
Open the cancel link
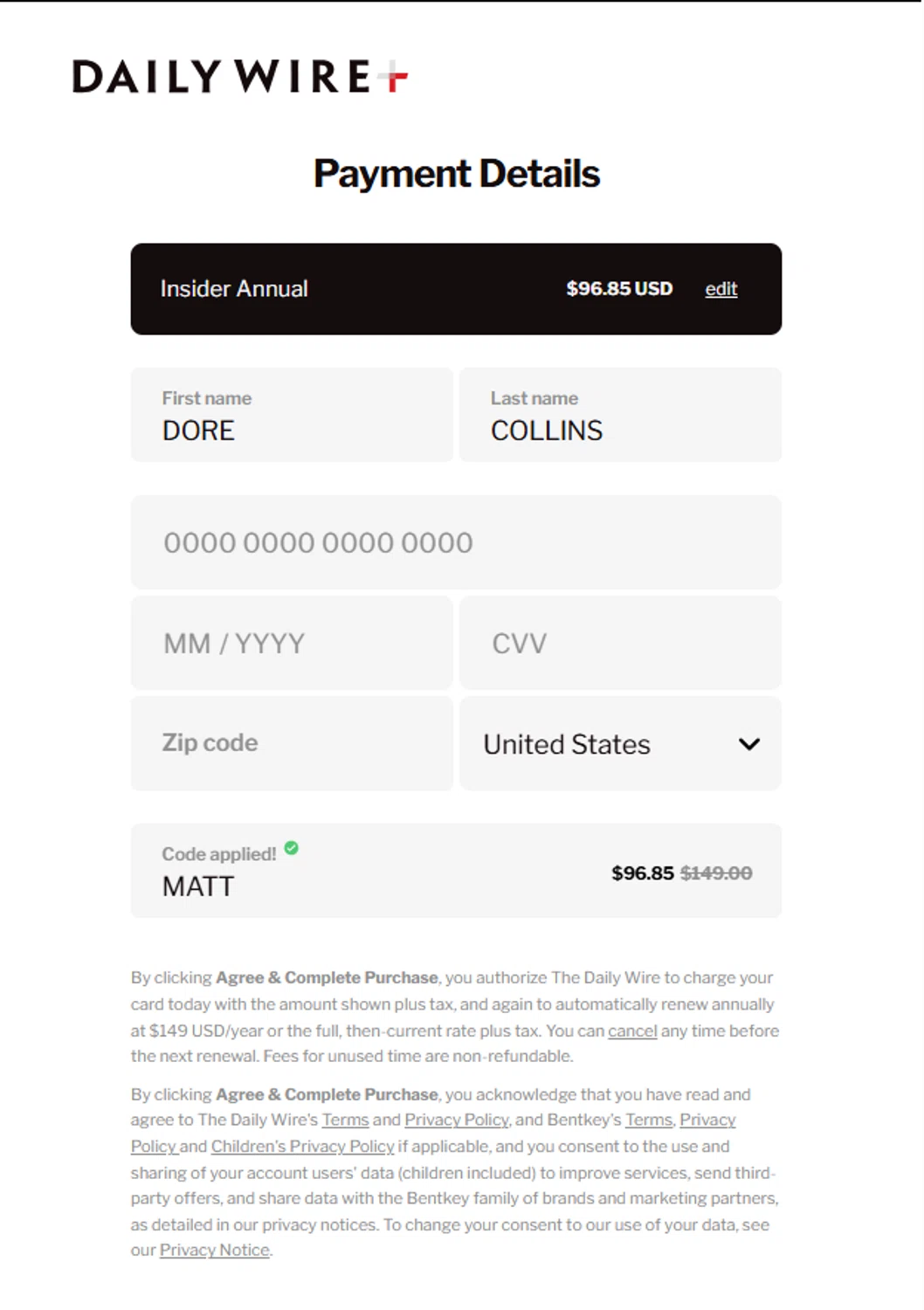pyautogui.click(x=632, y=1031)
